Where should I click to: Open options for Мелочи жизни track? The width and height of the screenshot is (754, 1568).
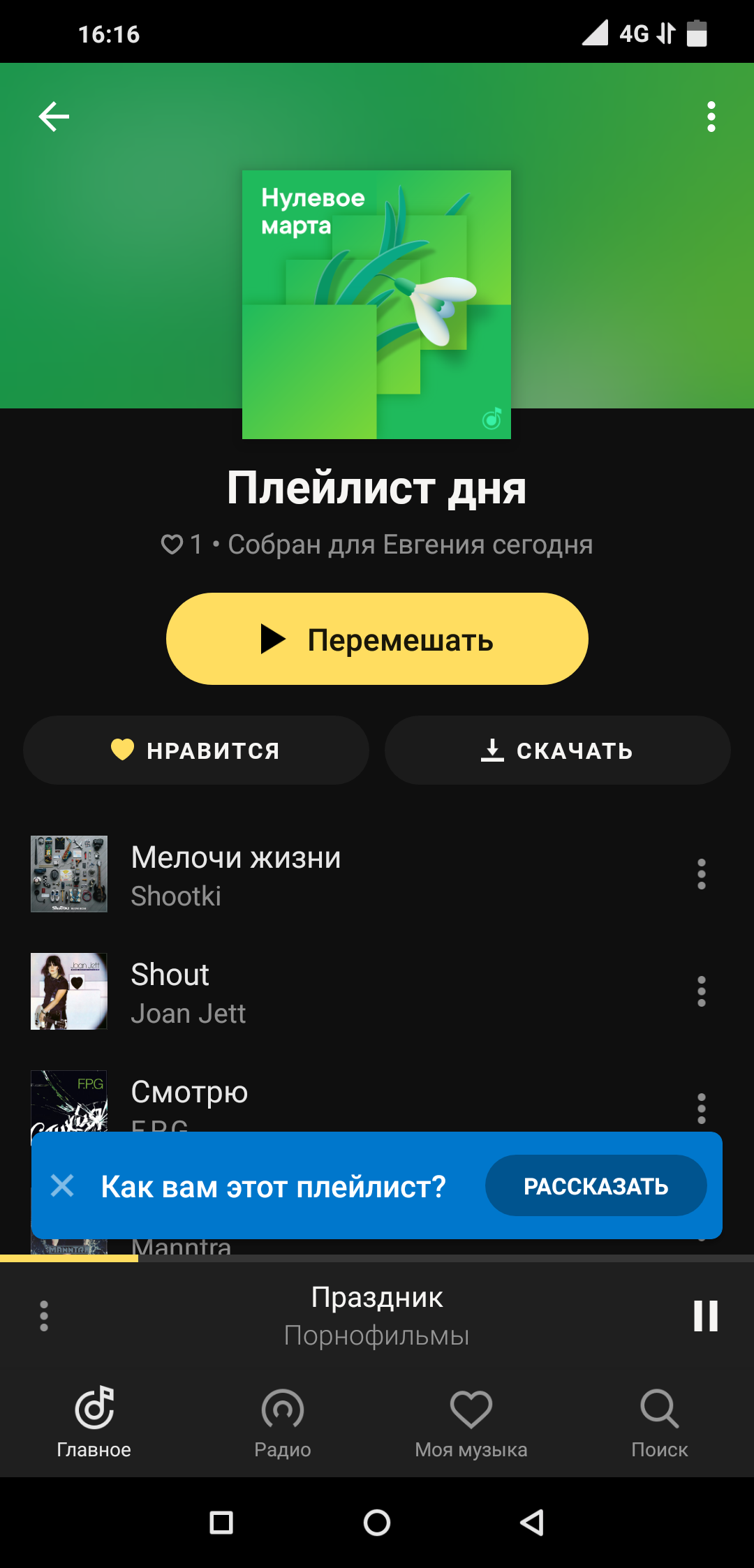[701, 874]
